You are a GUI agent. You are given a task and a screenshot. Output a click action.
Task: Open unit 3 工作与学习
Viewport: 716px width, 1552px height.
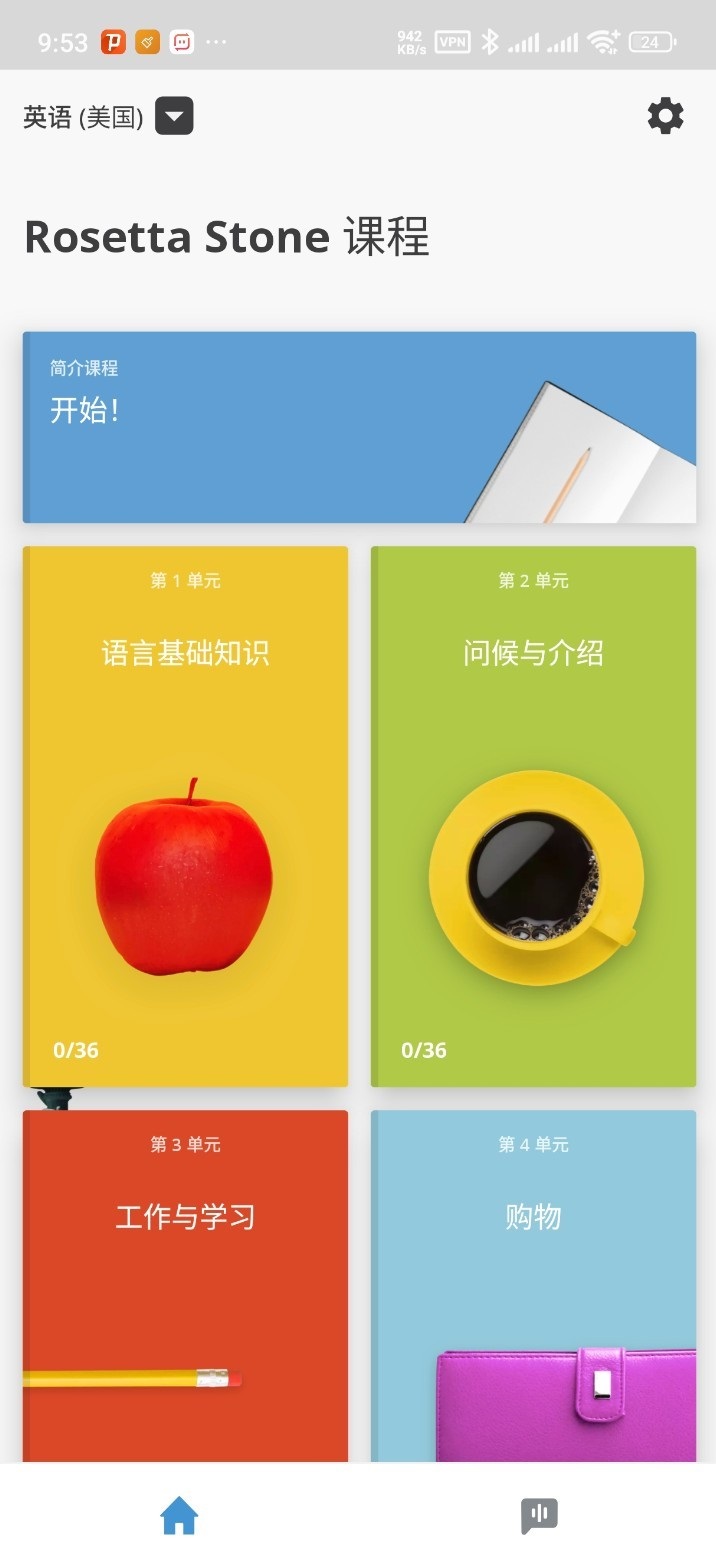pyautogui.click(x=185, y=1285)
